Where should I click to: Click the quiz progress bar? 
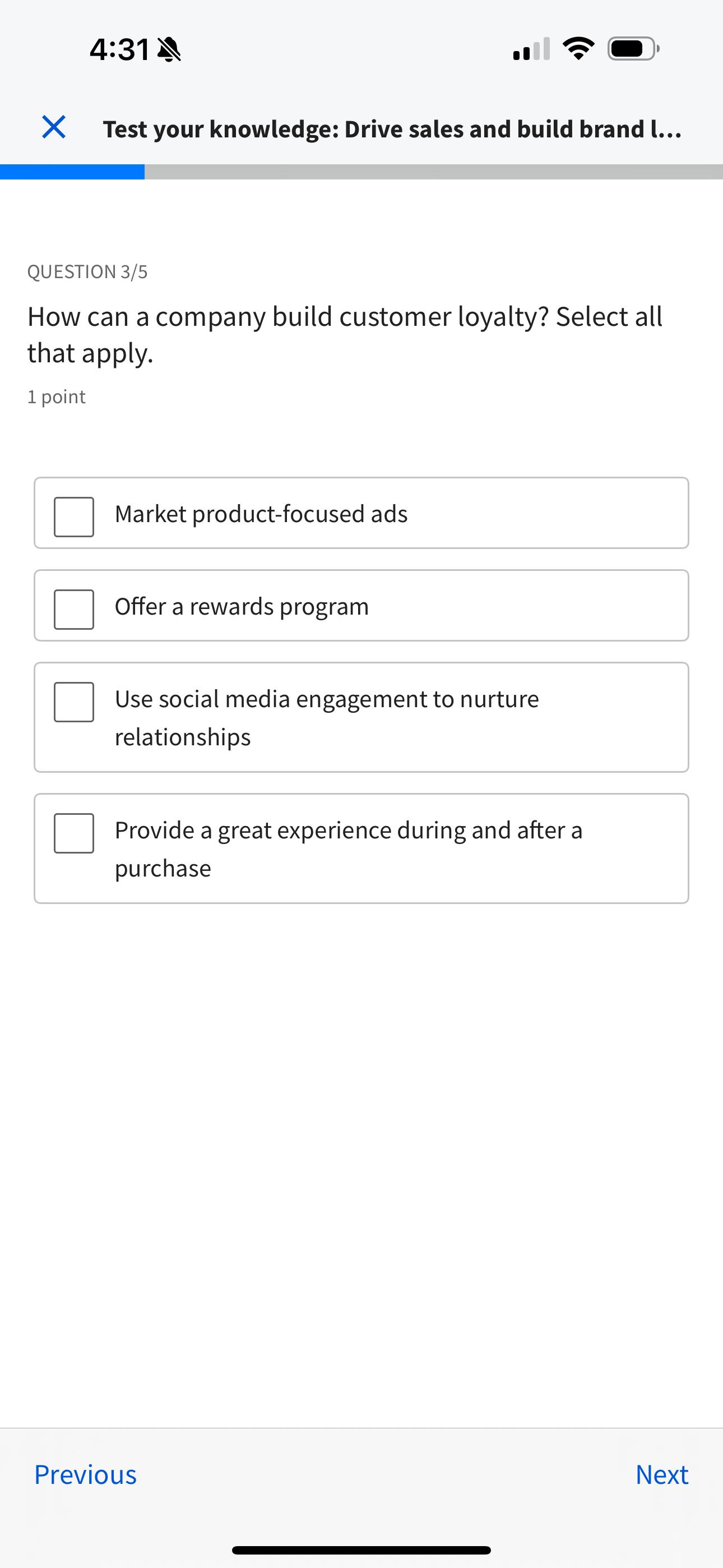pos(361,172)
